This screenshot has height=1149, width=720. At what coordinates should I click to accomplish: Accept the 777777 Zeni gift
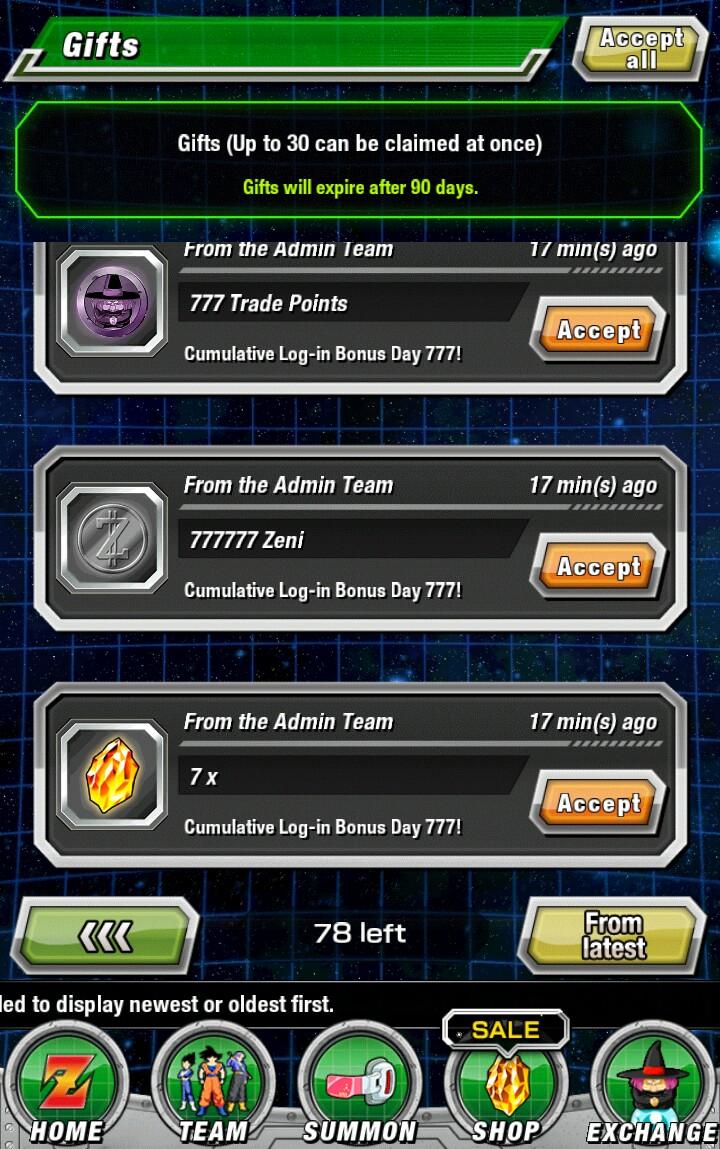[x=597, y=566]
